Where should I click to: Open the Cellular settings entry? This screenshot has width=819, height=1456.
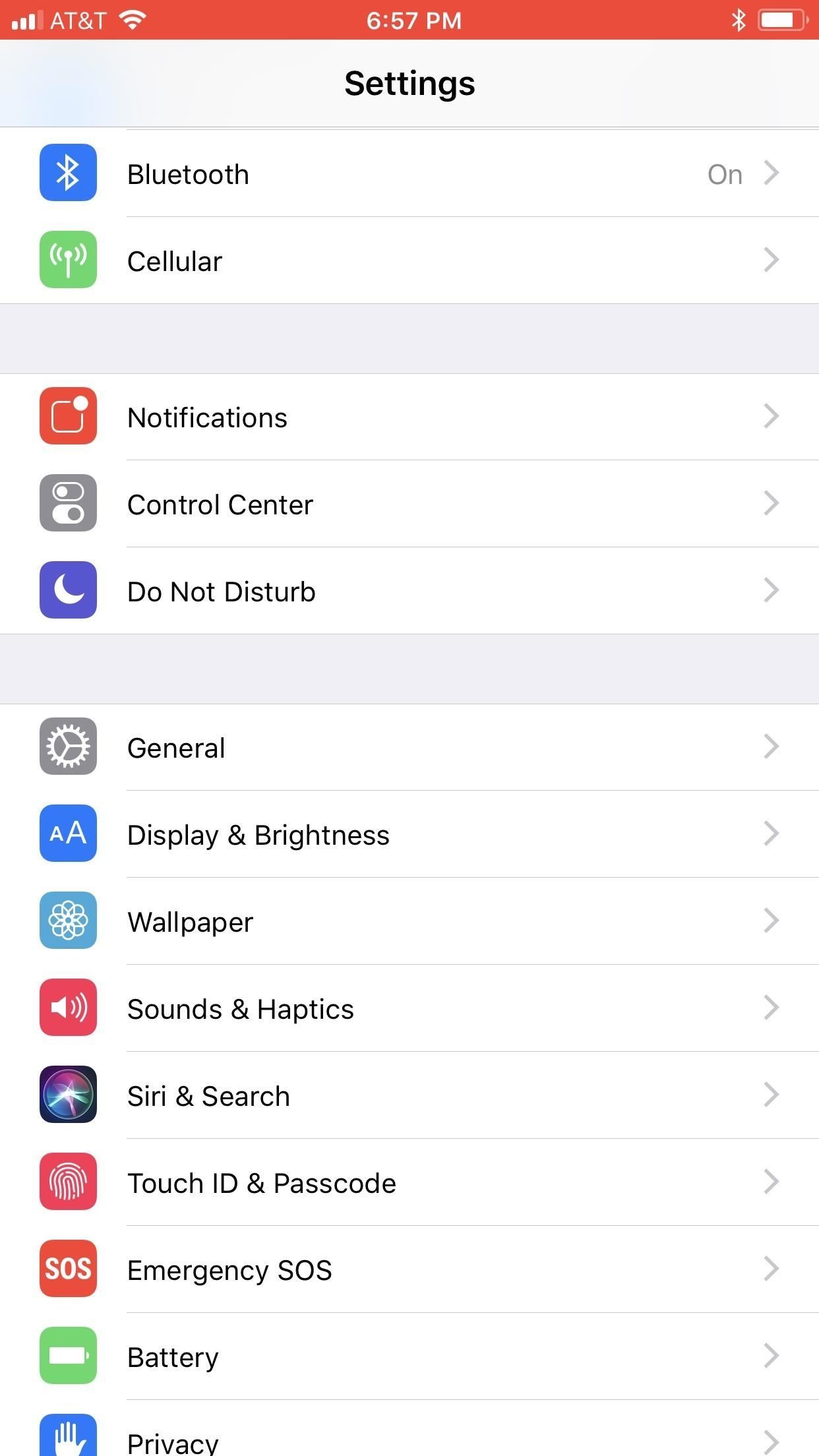409,260
